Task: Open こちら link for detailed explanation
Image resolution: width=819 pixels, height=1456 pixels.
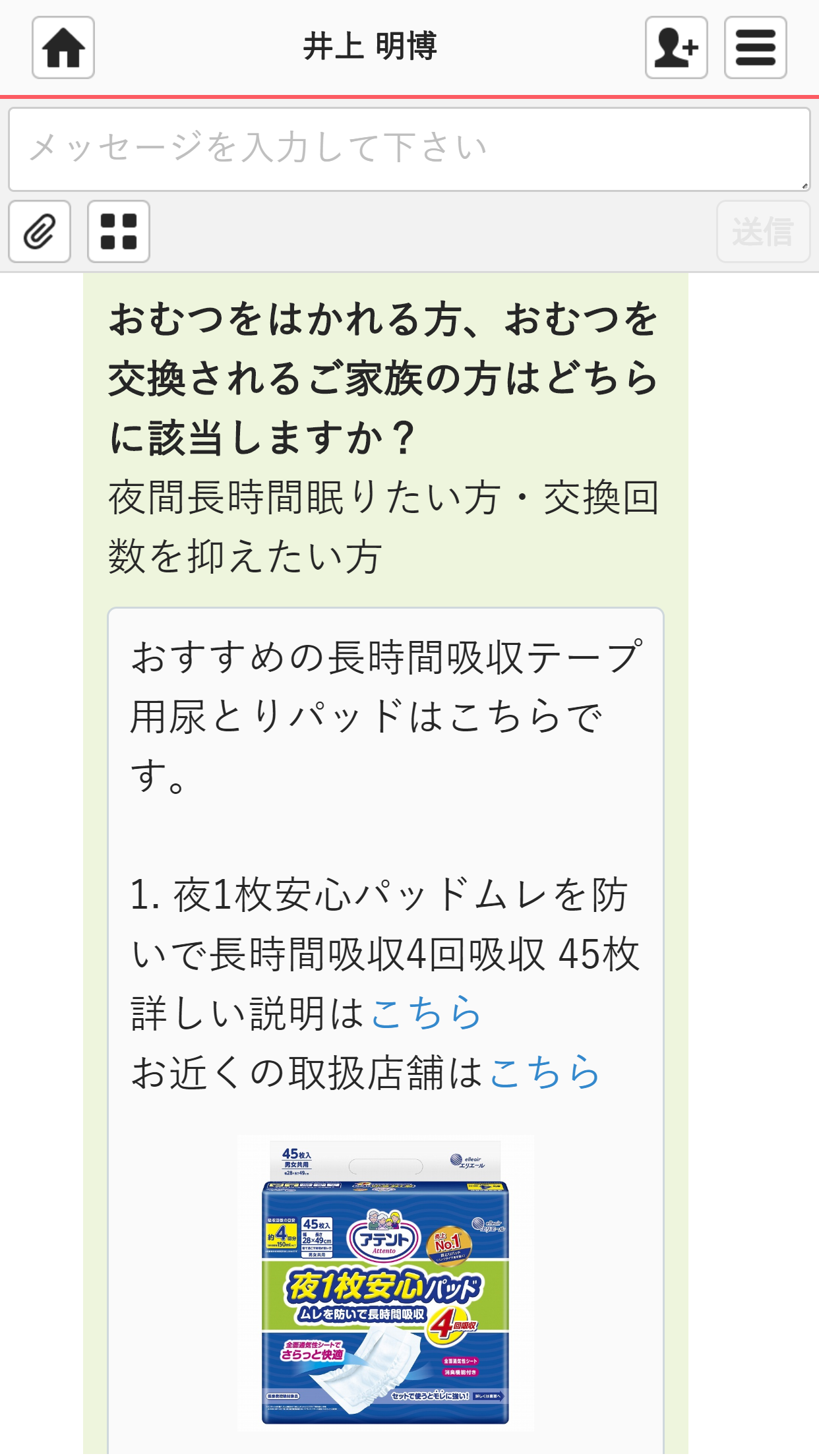Action: click(426, 1014)
